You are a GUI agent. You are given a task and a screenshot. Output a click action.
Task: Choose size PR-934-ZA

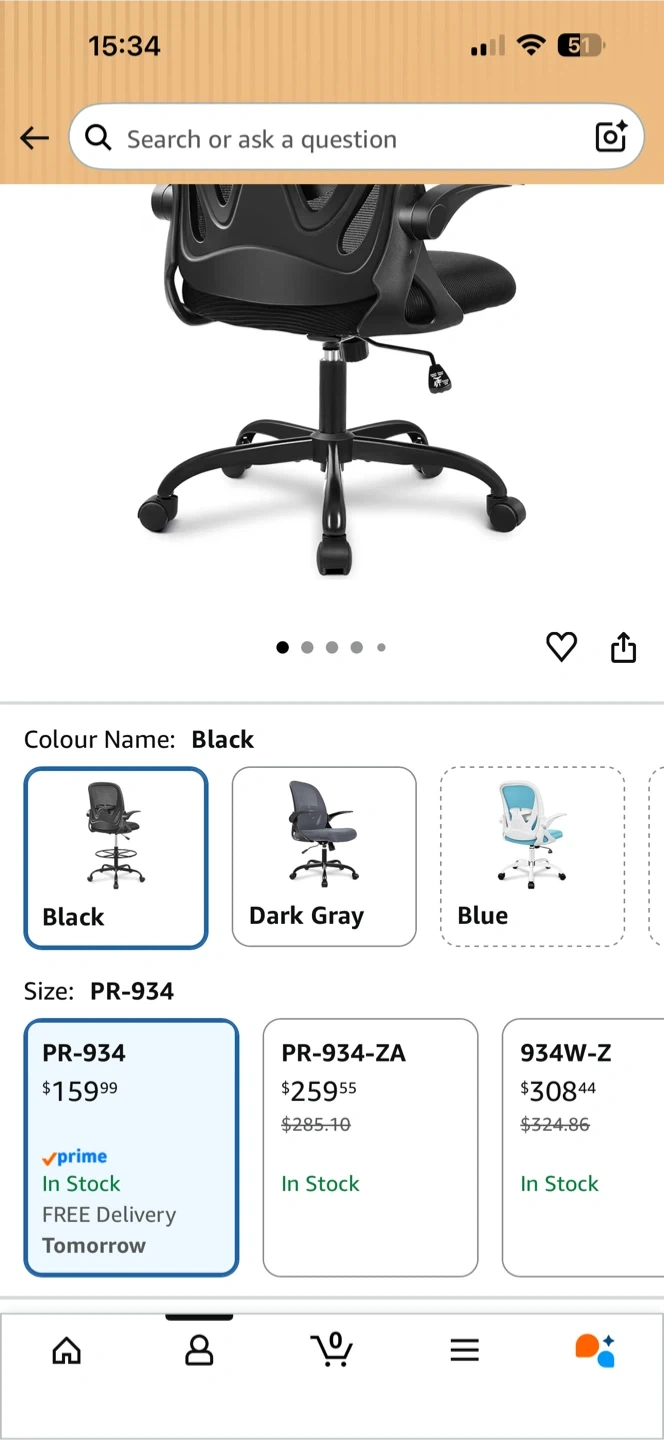point(370,1147)
